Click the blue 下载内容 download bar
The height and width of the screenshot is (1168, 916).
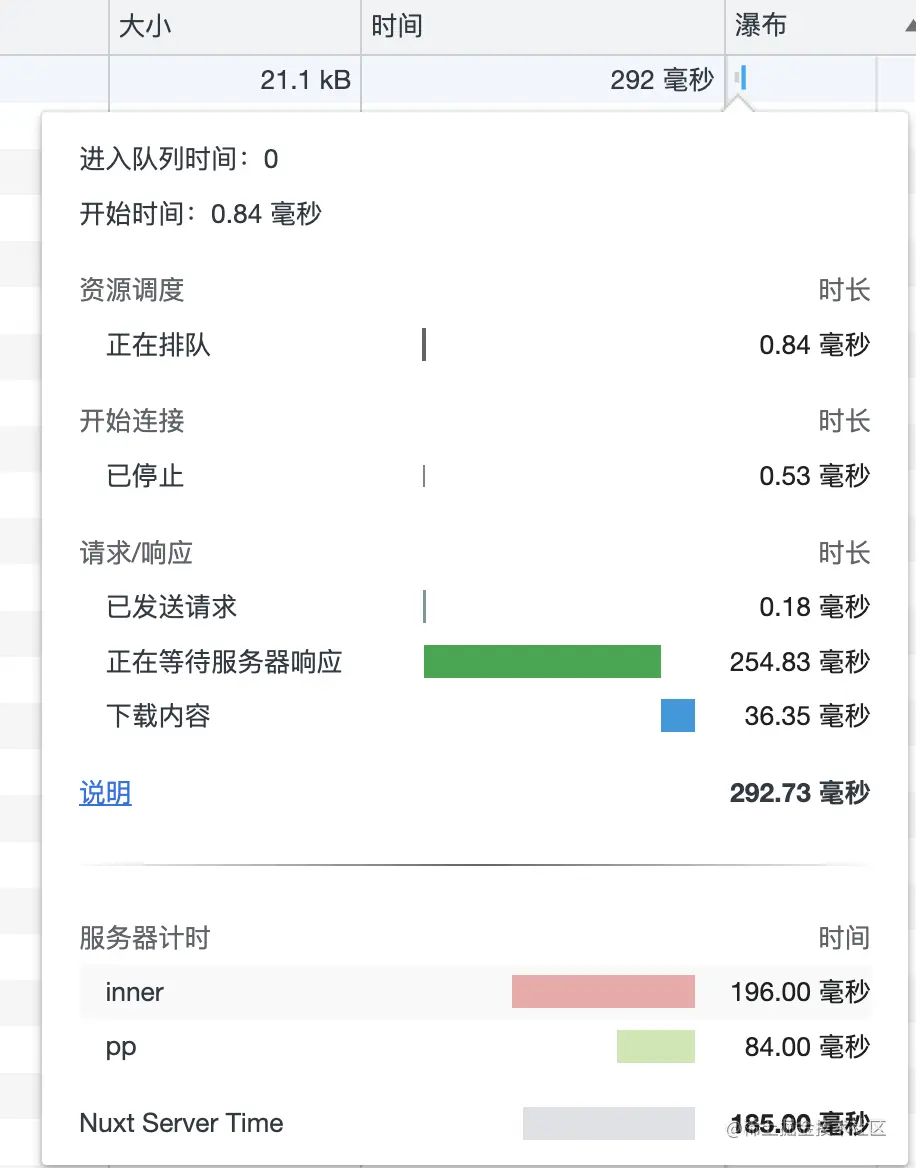pyautogui.click(x=677, y=715)
